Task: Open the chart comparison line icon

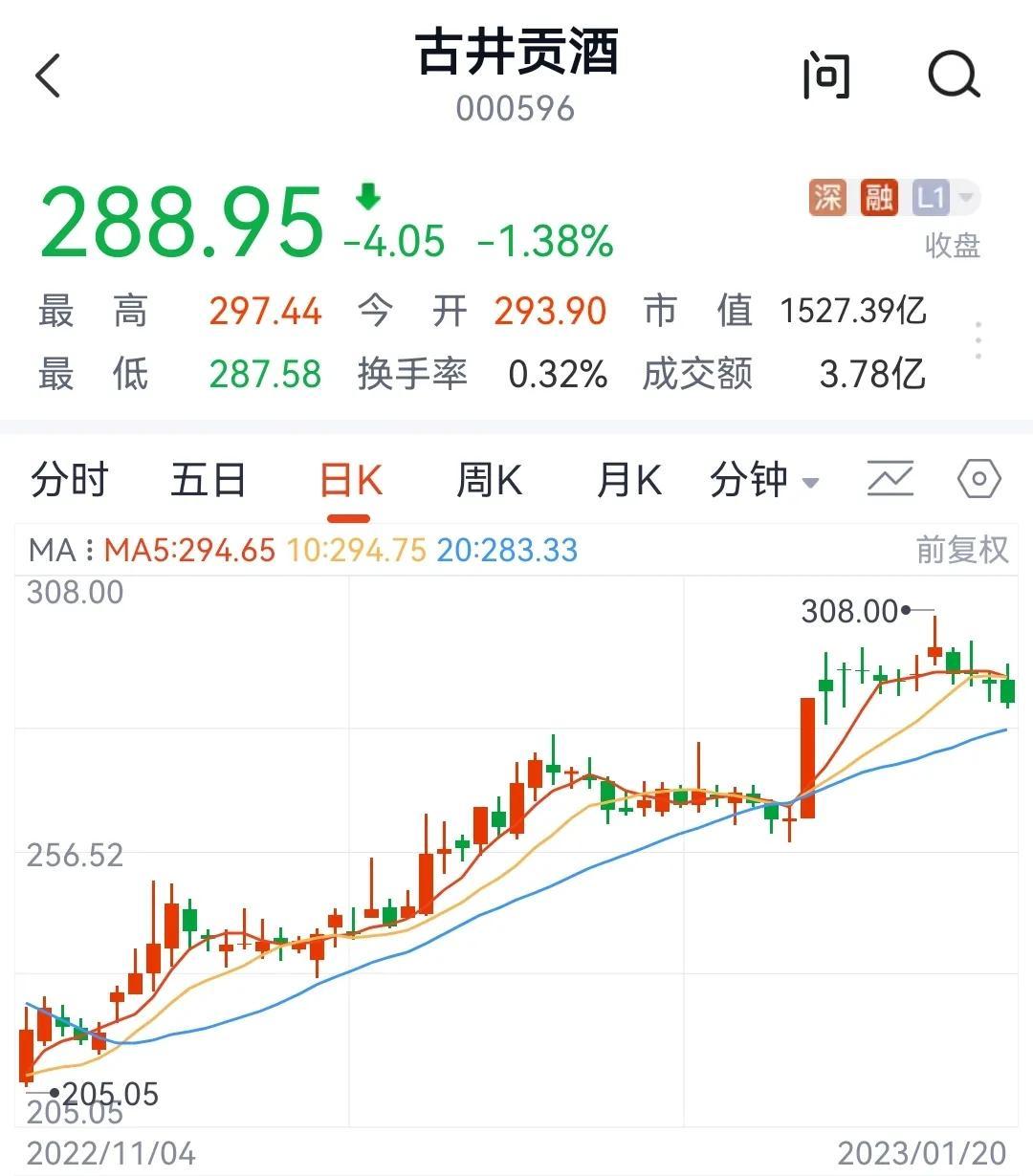Action: coord(890,479)
